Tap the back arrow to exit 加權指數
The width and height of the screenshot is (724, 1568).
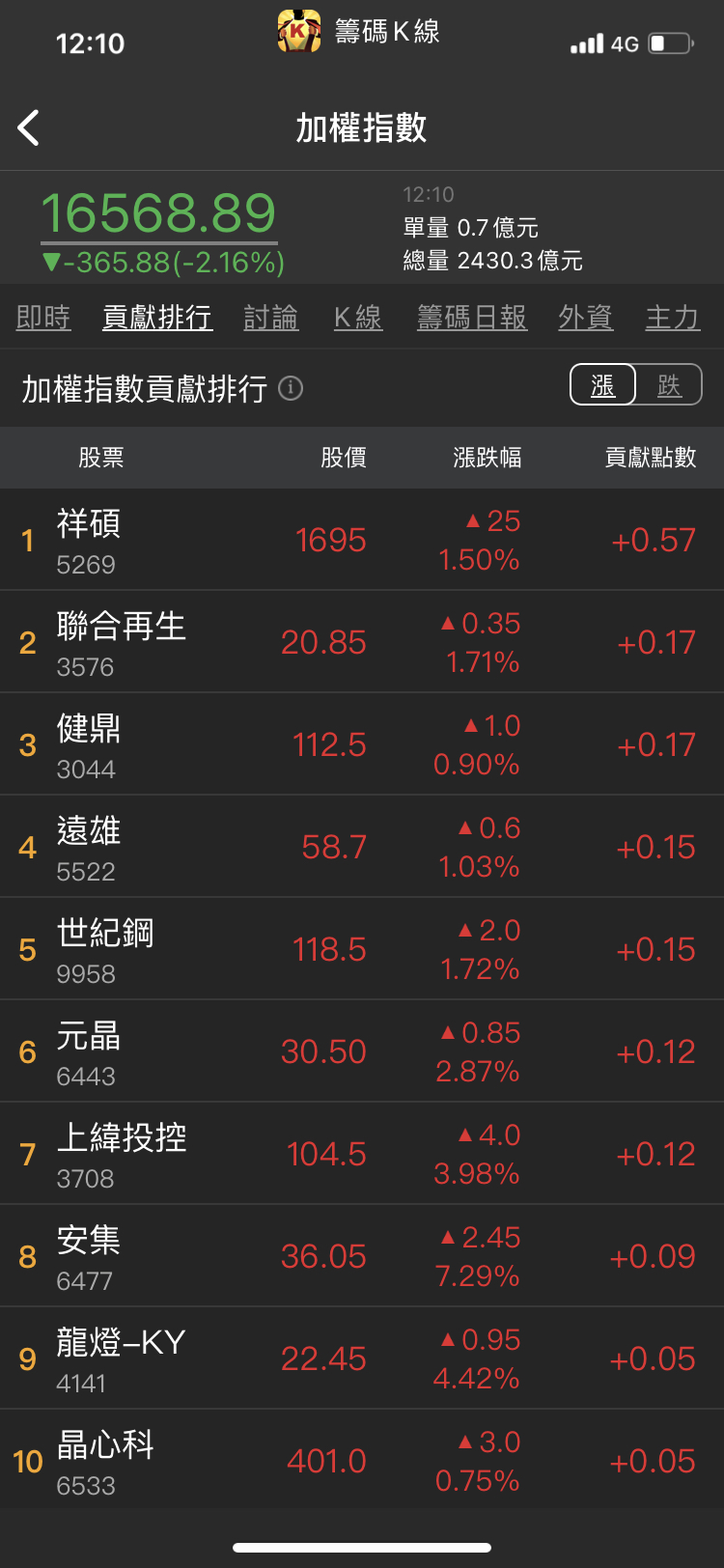pos(28,126)
